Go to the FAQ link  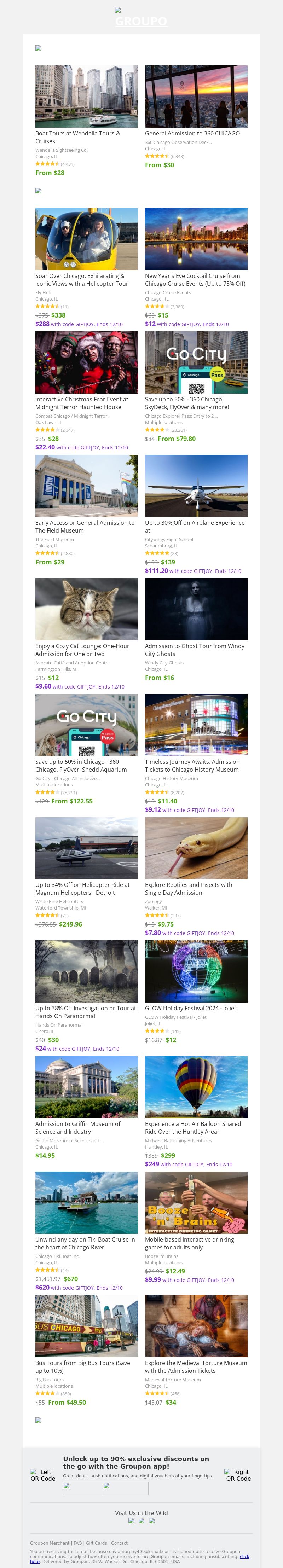pos(78,1543)
